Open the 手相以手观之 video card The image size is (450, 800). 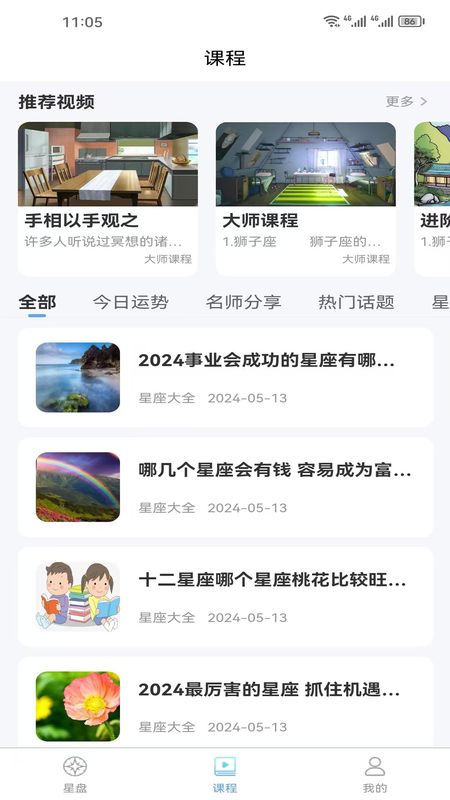(108, 199)
